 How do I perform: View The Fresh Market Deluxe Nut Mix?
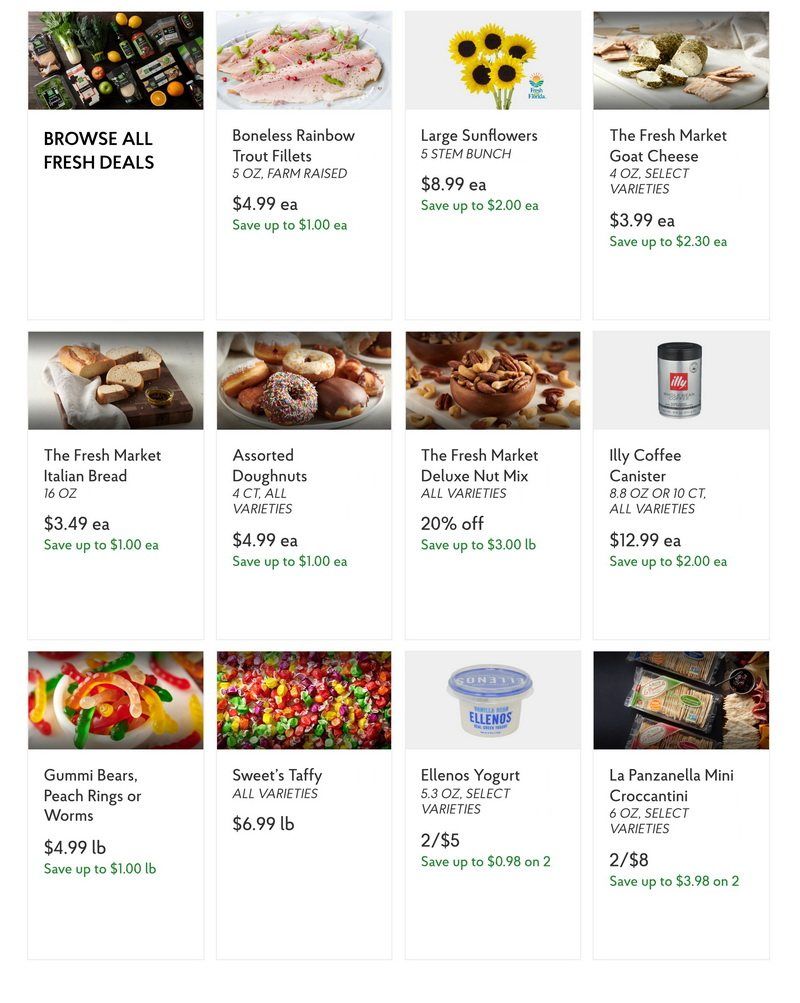pyautogui.click(x=479, y=465)
